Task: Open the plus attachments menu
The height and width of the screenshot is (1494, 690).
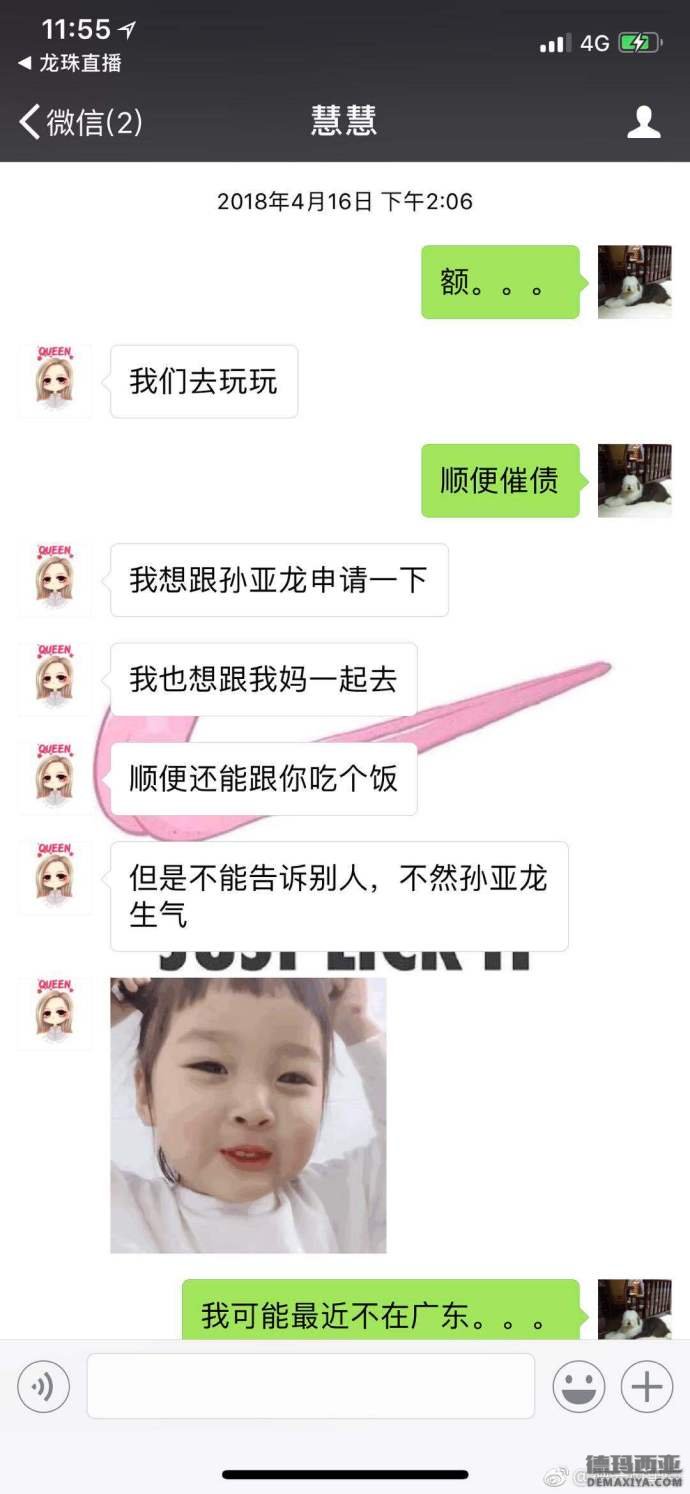Action: [x=647, y=1387]
